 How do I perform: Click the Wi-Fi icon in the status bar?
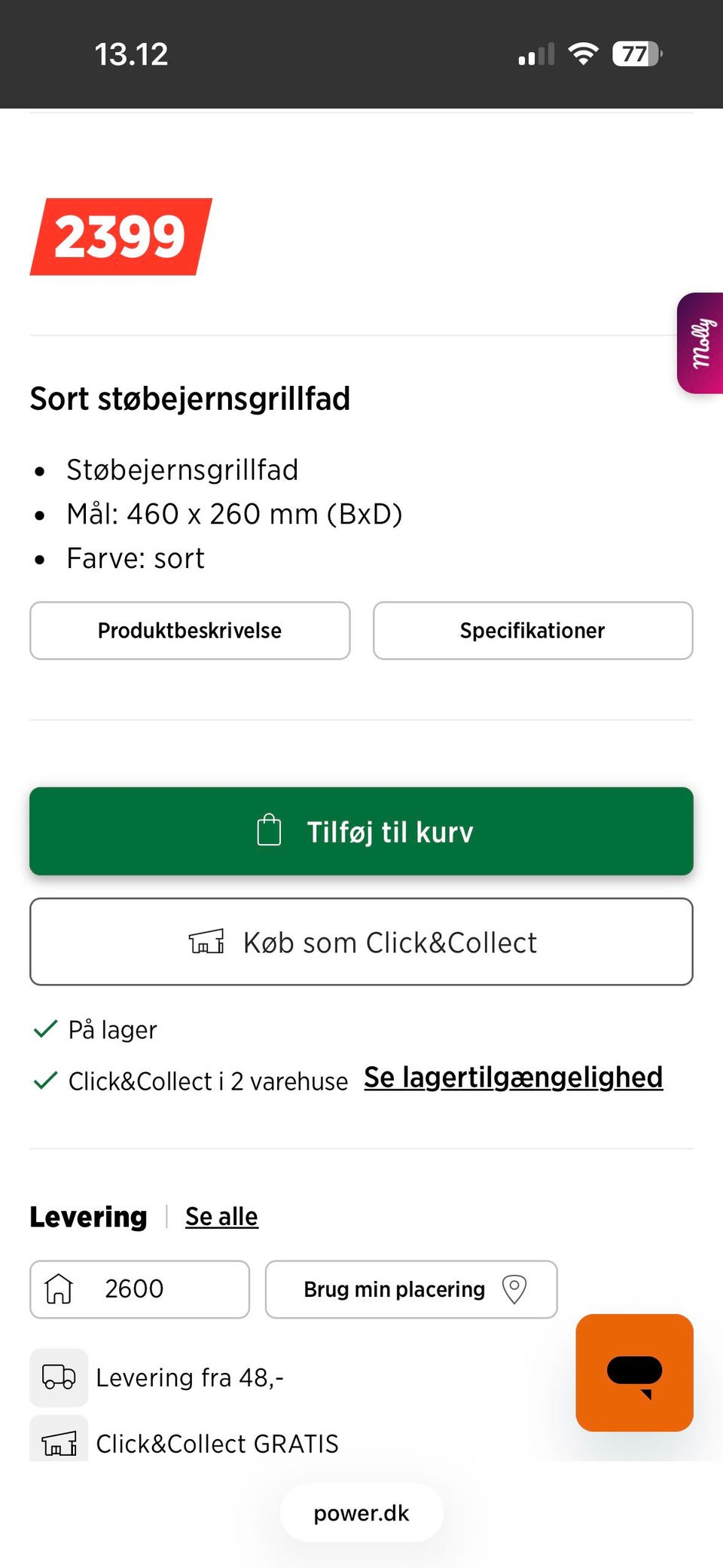[582, 53]
